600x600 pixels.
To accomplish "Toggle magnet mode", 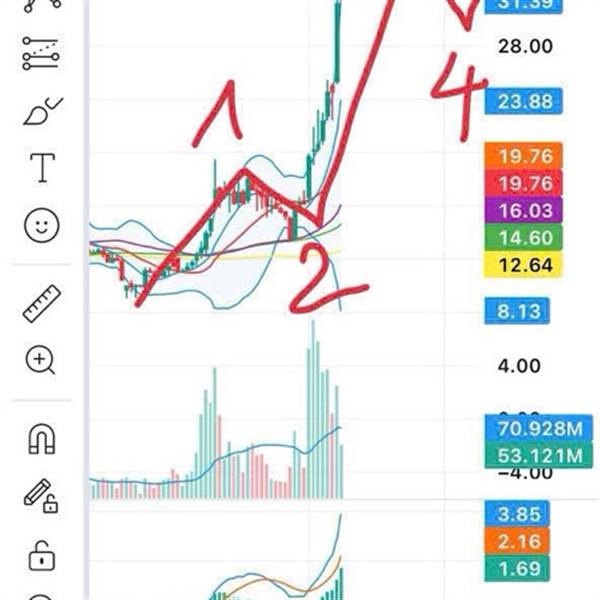I will (42, 439).
